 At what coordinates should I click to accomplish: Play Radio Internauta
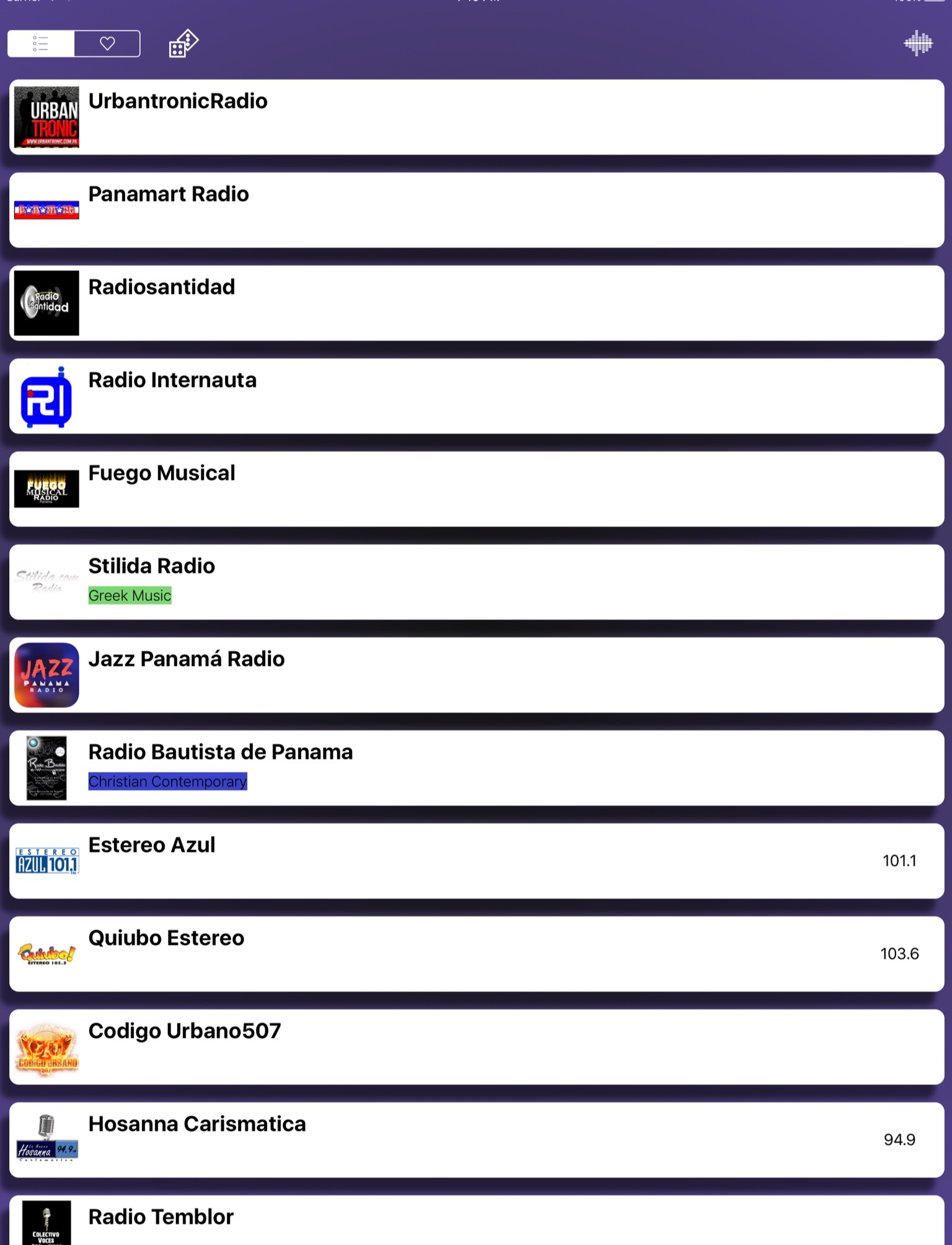(477, 396)
